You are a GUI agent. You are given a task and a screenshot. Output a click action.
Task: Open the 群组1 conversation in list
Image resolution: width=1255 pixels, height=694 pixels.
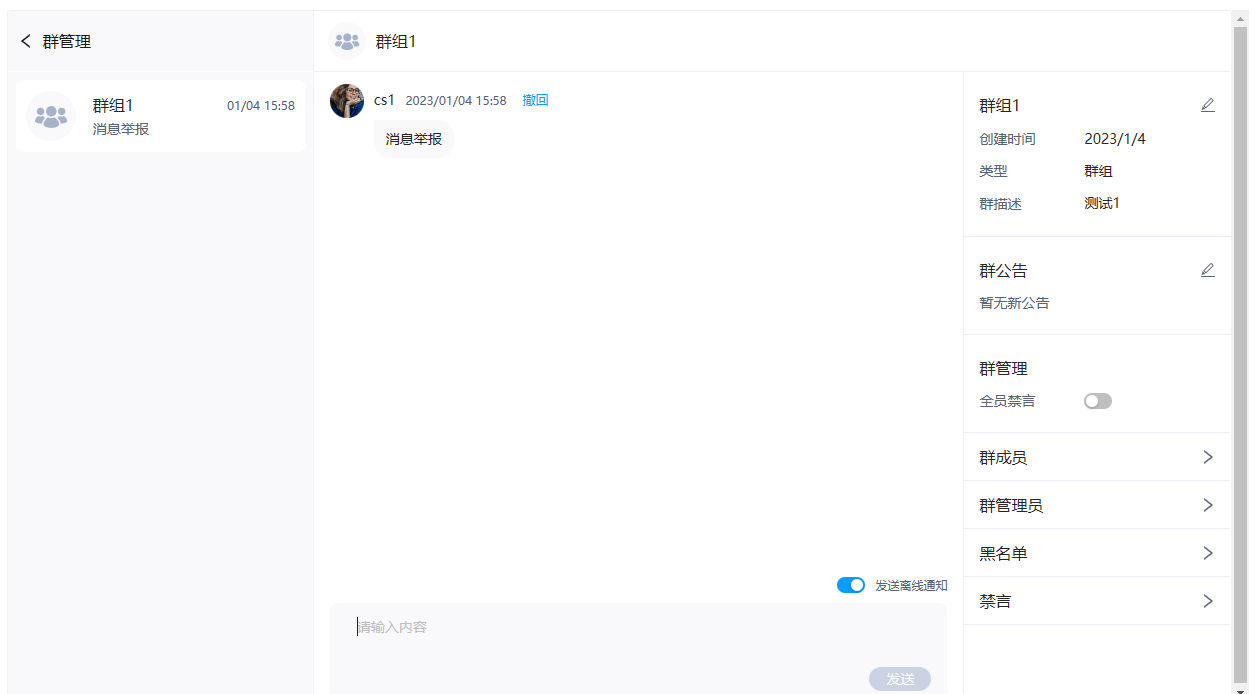[x=160, y=116]
